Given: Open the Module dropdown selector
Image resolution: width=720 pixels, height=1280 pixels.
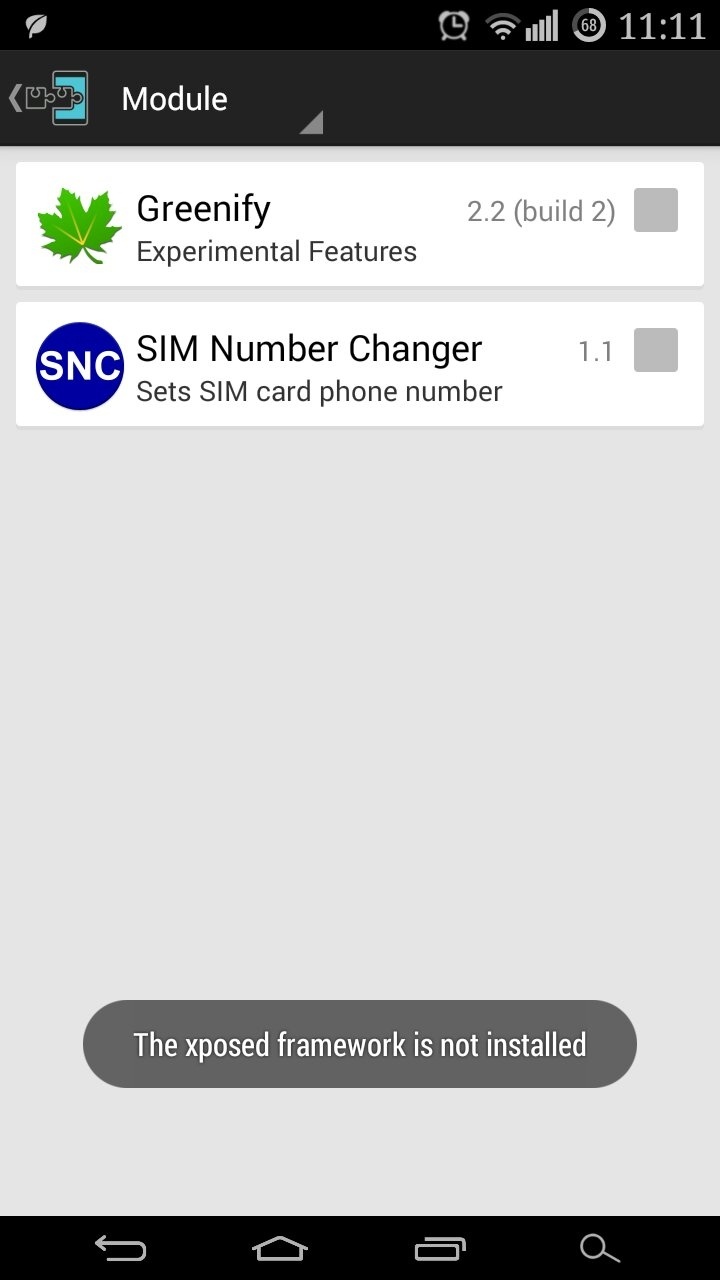Looking at the screenshot, I should point(220,100).
